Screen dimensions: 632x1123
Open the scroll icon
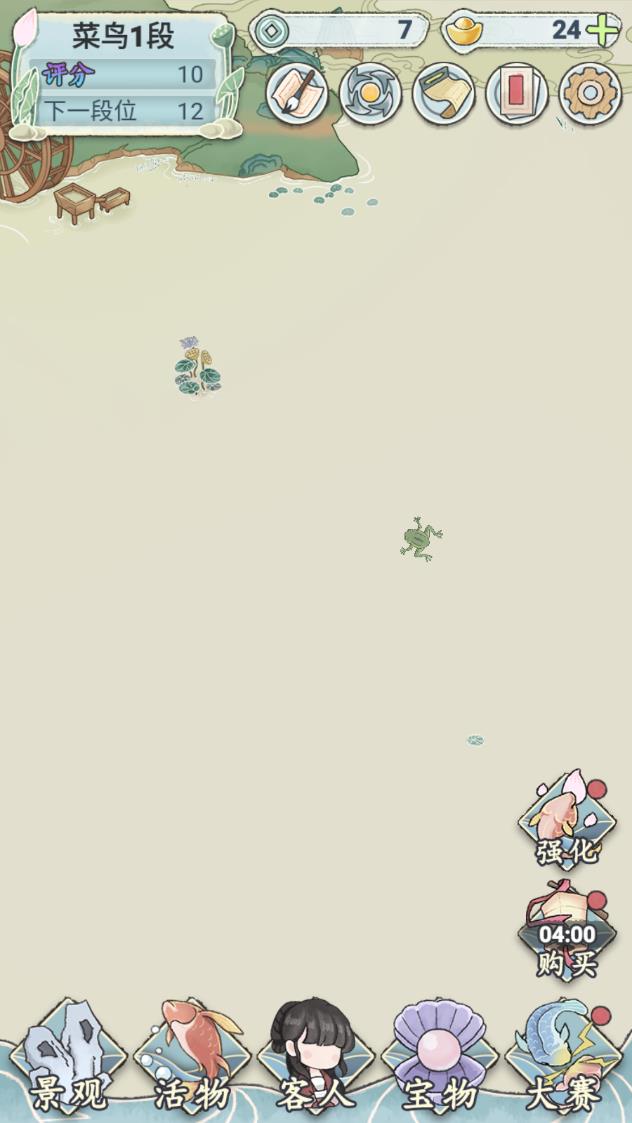coord(444,94)
